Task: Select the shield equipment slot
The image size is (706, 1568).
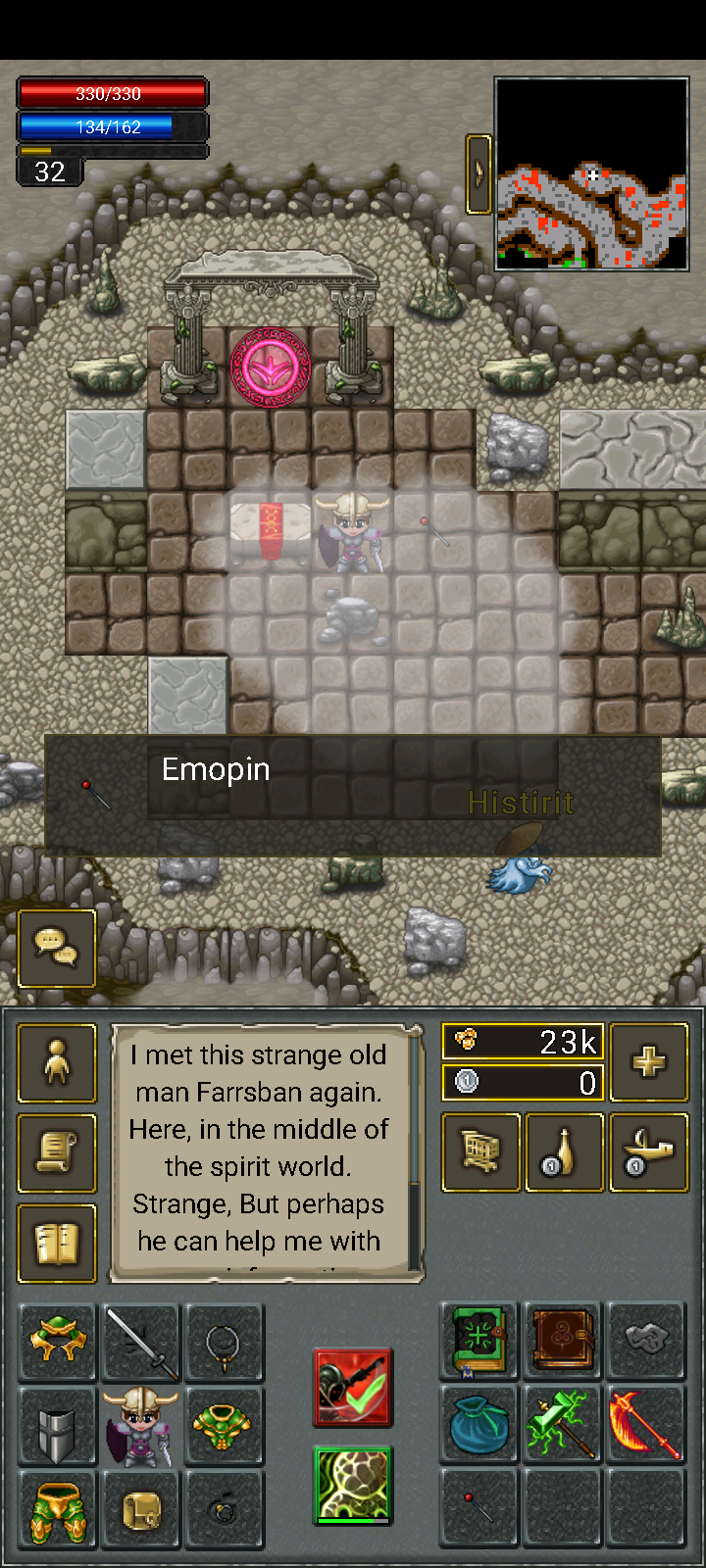Action: click(57, 1427)
